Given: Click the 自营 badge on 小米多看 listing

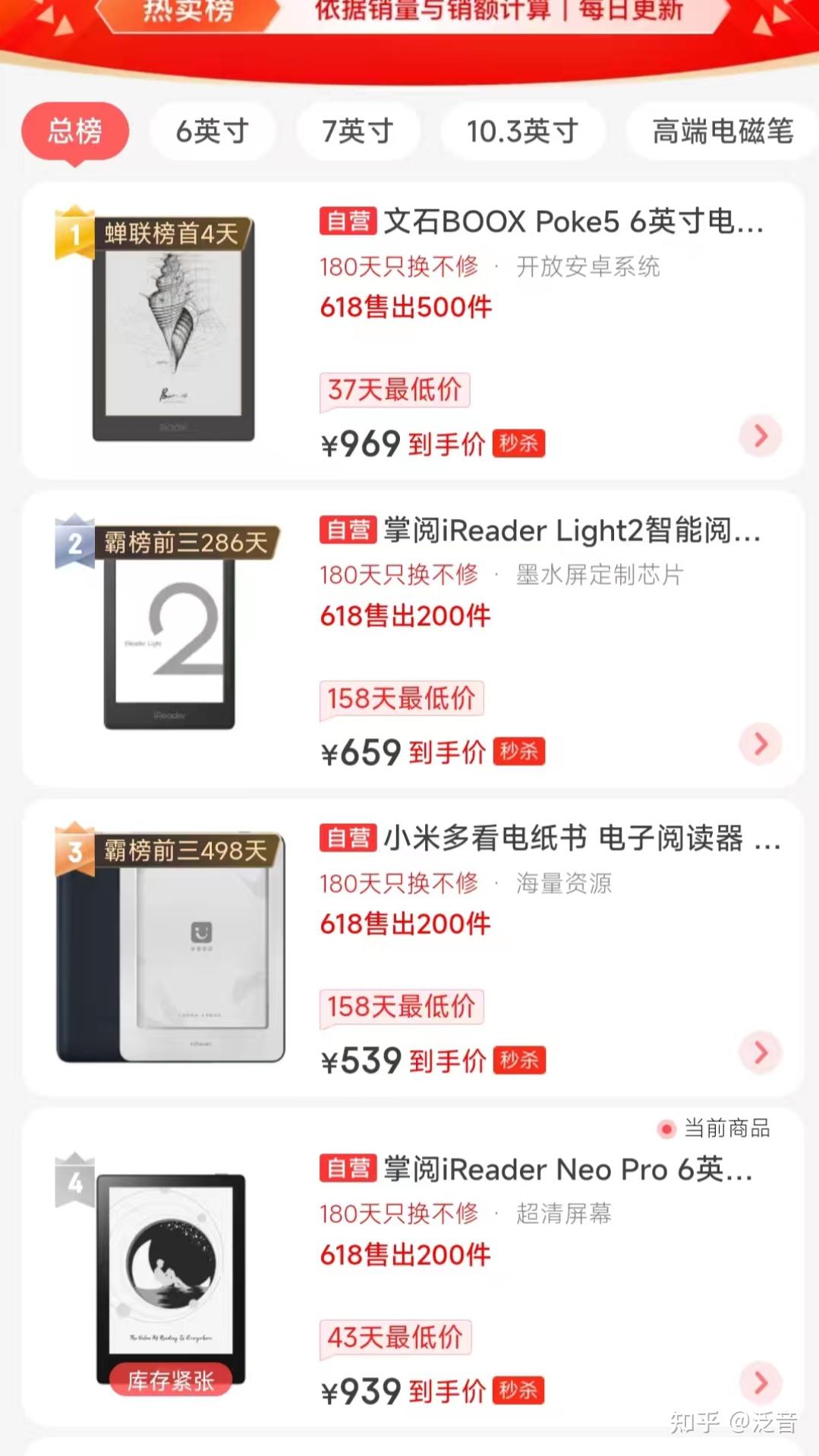Looking at the screenshot, I should tap(348, 838).
